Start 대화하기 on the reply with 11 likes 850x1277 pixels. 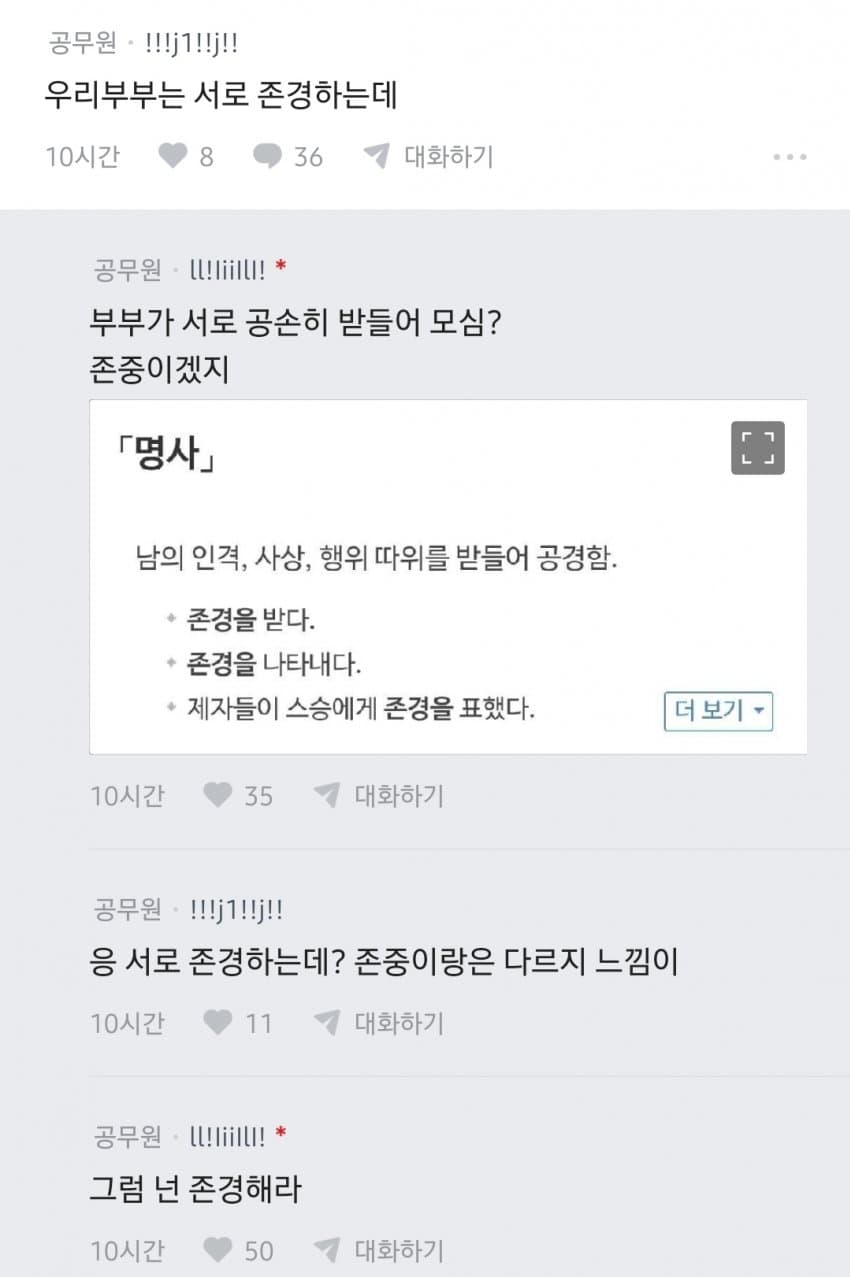click(380, 1023)
